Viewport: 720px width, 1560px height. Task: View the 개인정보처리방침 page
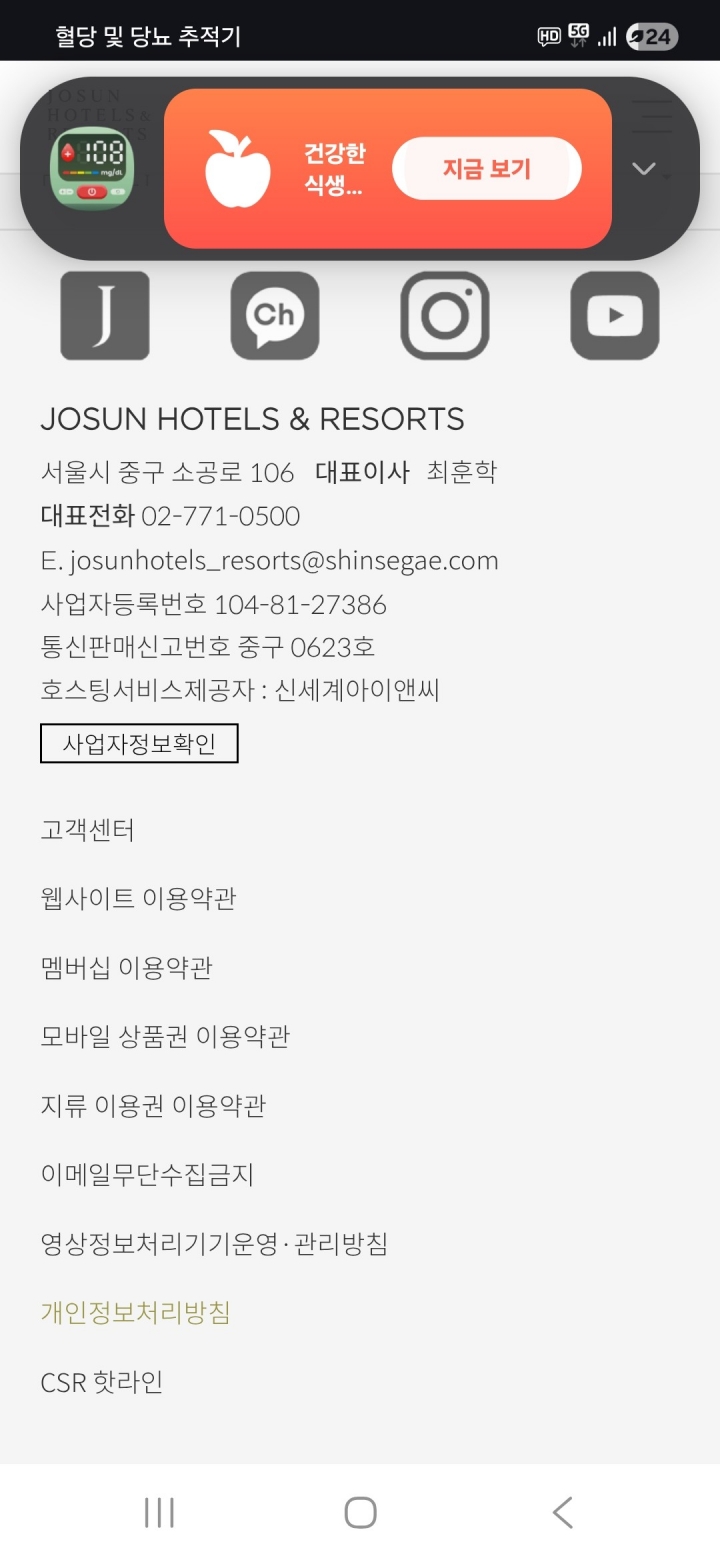tap(135, 1313)
